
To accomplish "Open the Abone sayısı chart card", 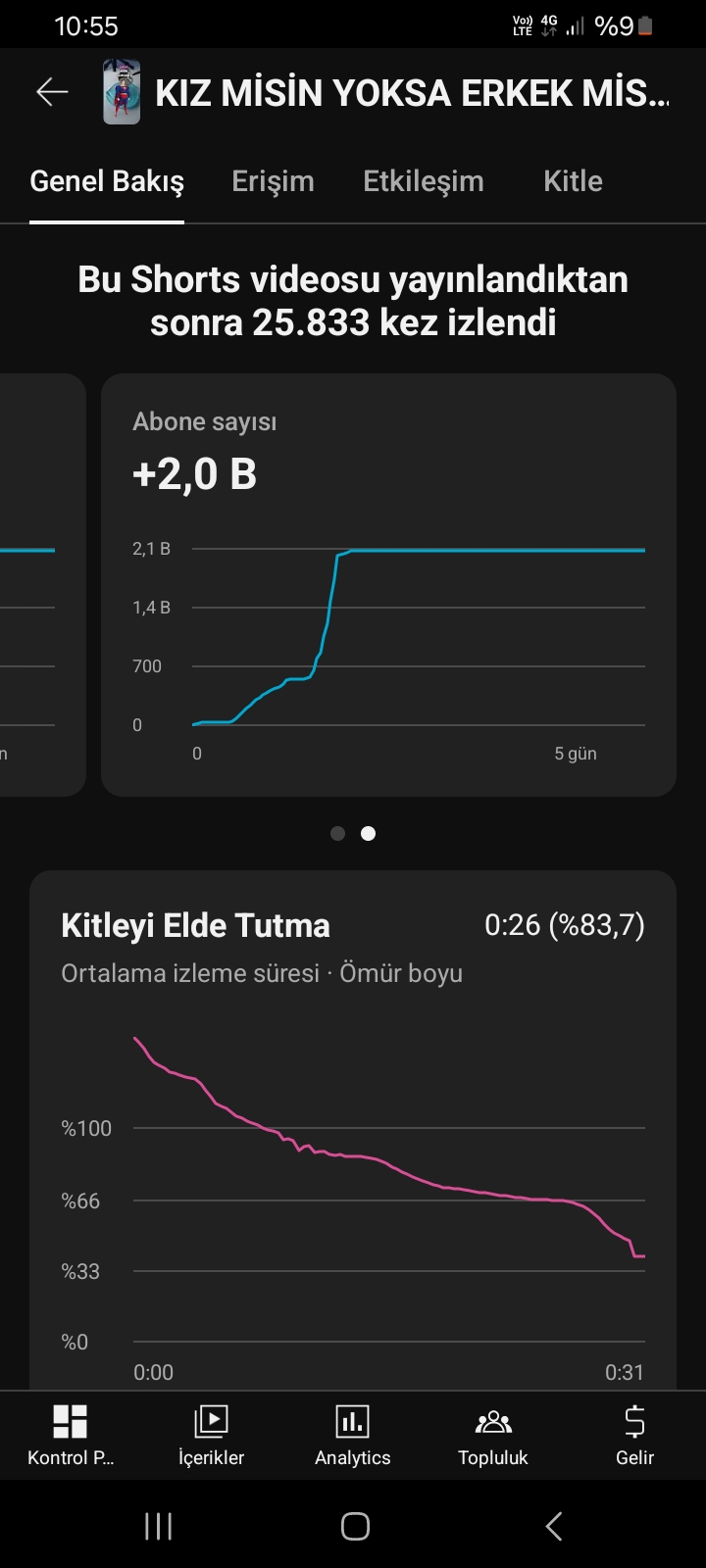I will 388,584.
